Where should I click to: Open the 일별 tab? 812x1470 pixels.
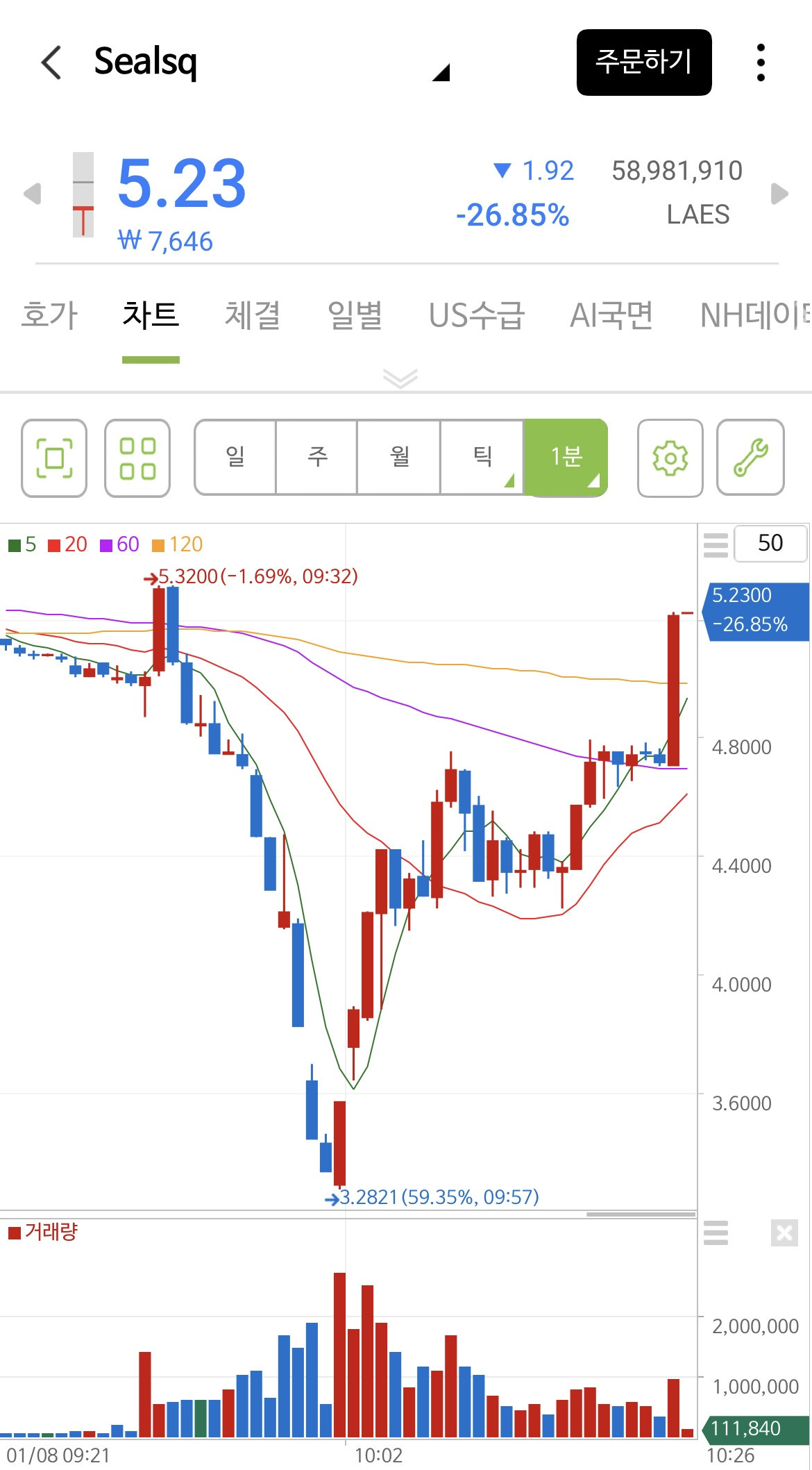pos(355,315)
